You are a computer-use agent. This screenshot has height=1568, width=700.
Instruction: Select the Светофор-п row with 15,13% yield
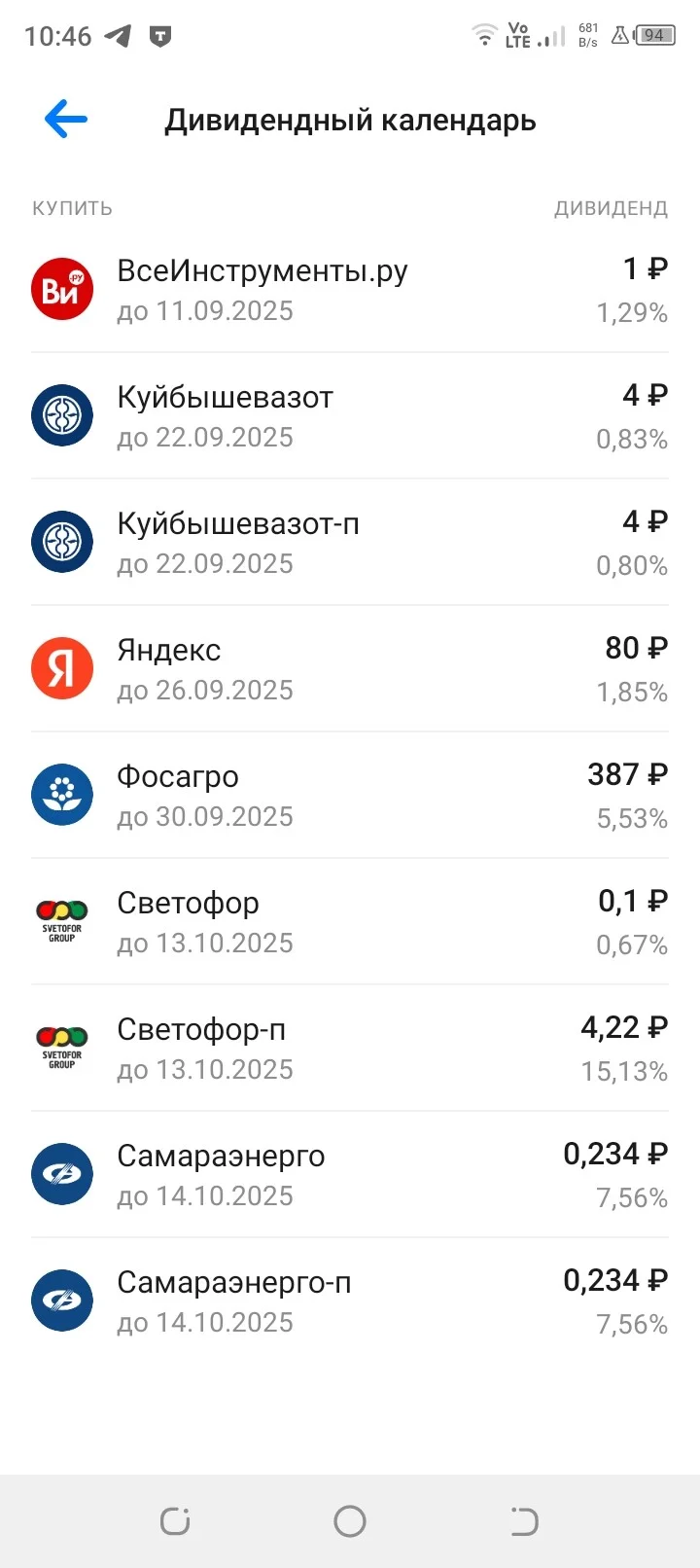pyautogui.click(x=350, y=1049)
